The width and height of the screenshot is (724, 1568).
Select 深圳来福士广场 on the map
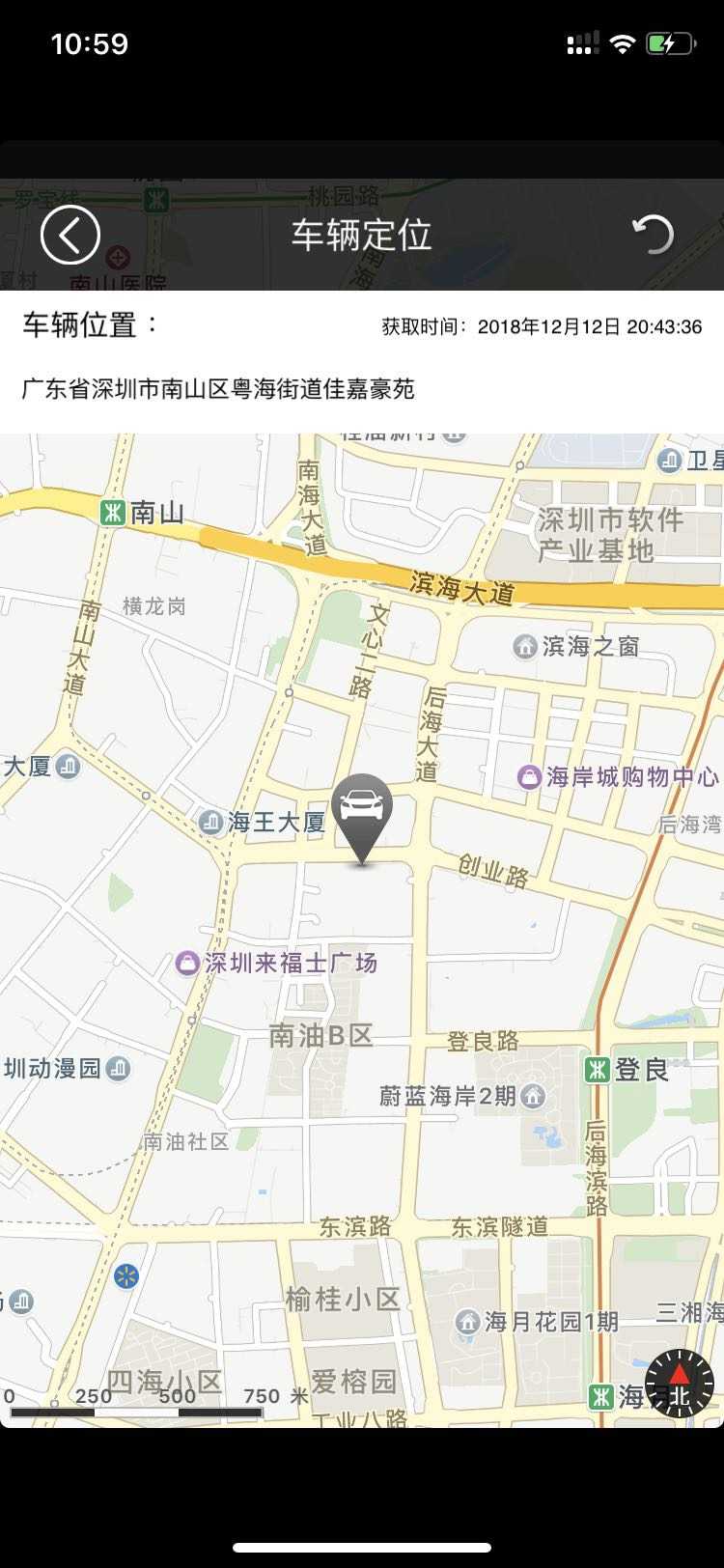coord(187,963)
